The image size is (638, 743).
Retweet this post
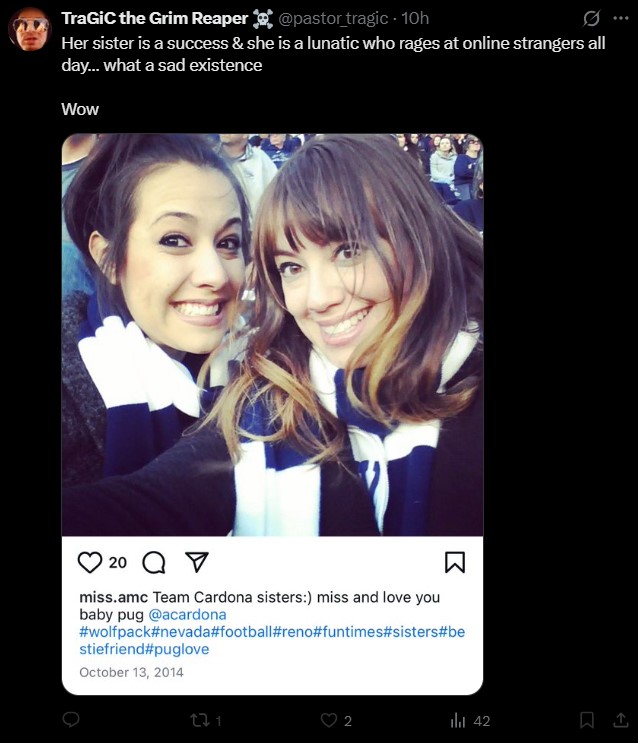198,720
